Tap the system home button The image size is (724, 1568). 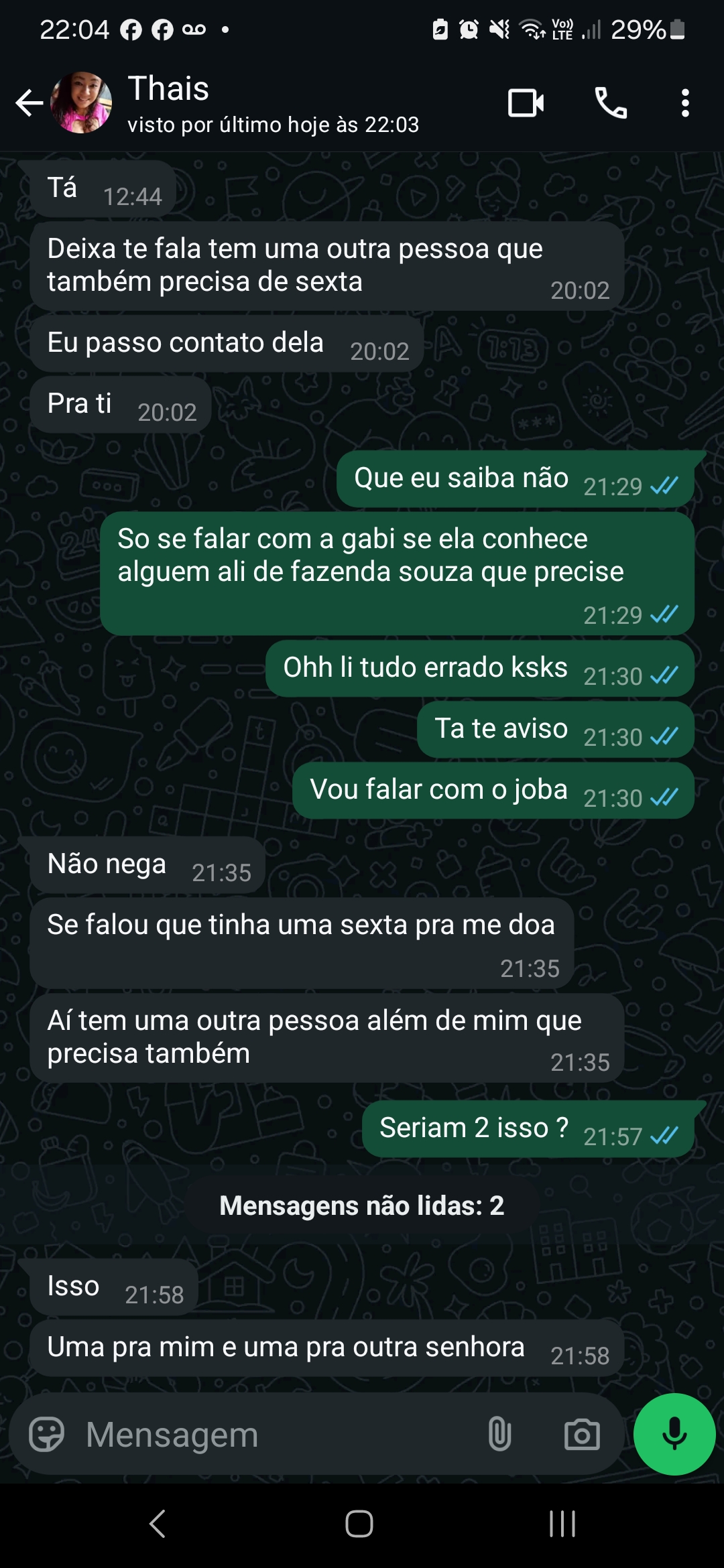(x=359, y=1524)
